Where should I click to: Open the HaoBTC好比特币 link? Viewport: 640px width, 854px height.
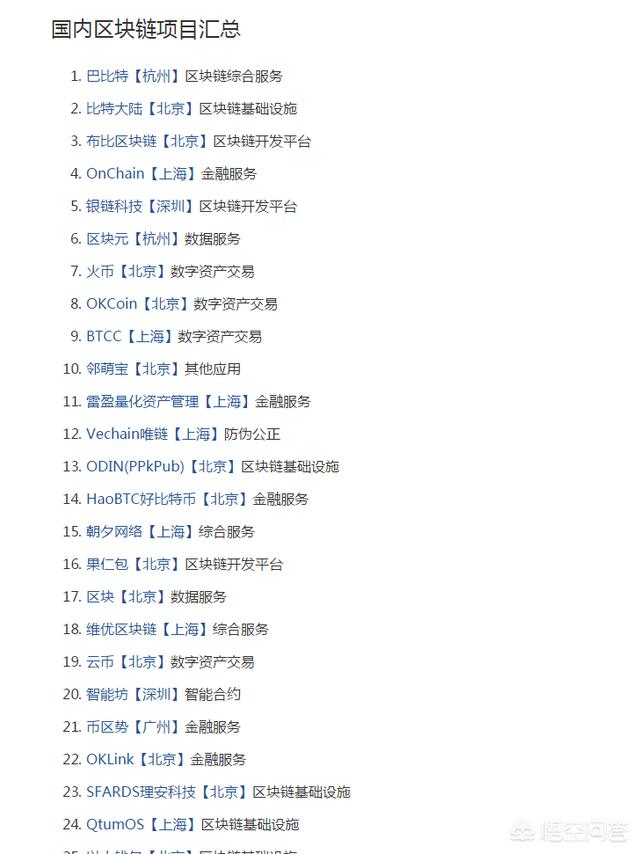pos(141,499)
